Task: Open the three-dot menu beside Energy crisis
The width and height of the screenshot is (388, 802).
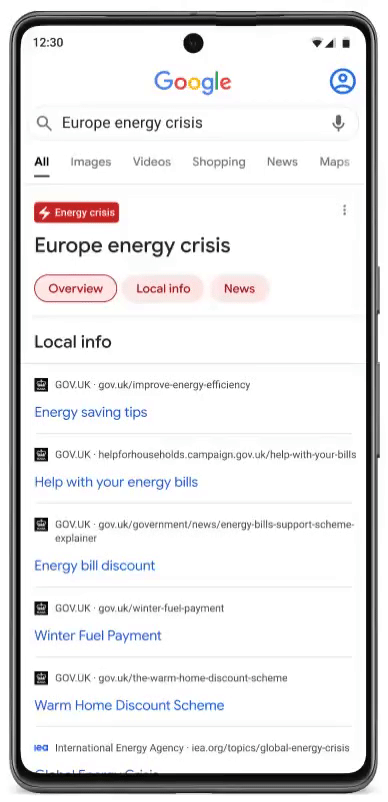Action: point(345,210)
